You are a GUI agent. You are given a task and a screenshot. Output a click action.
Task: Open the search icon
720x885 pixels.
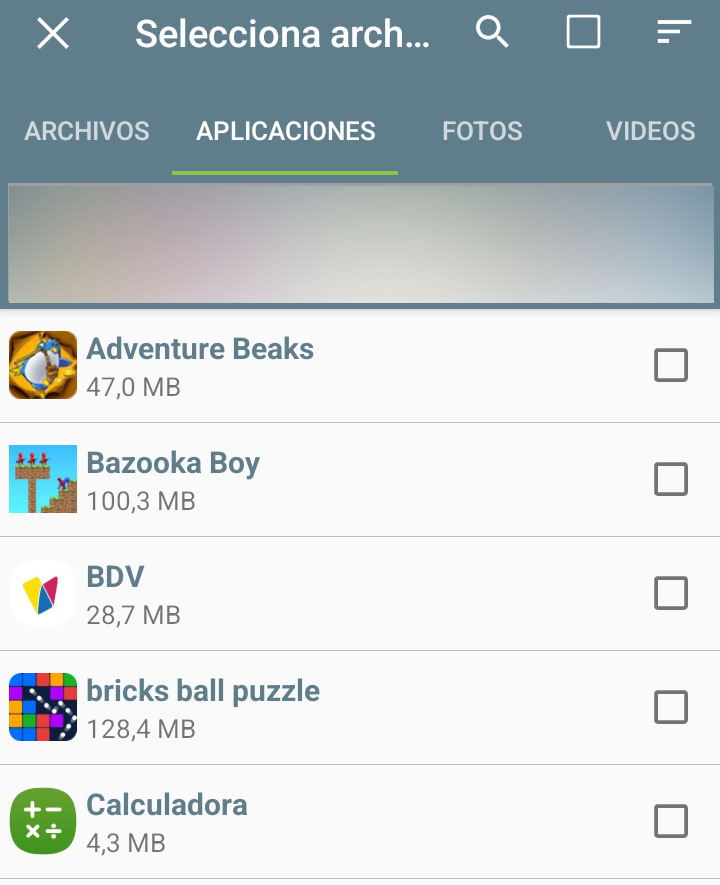tap(492, 33)
